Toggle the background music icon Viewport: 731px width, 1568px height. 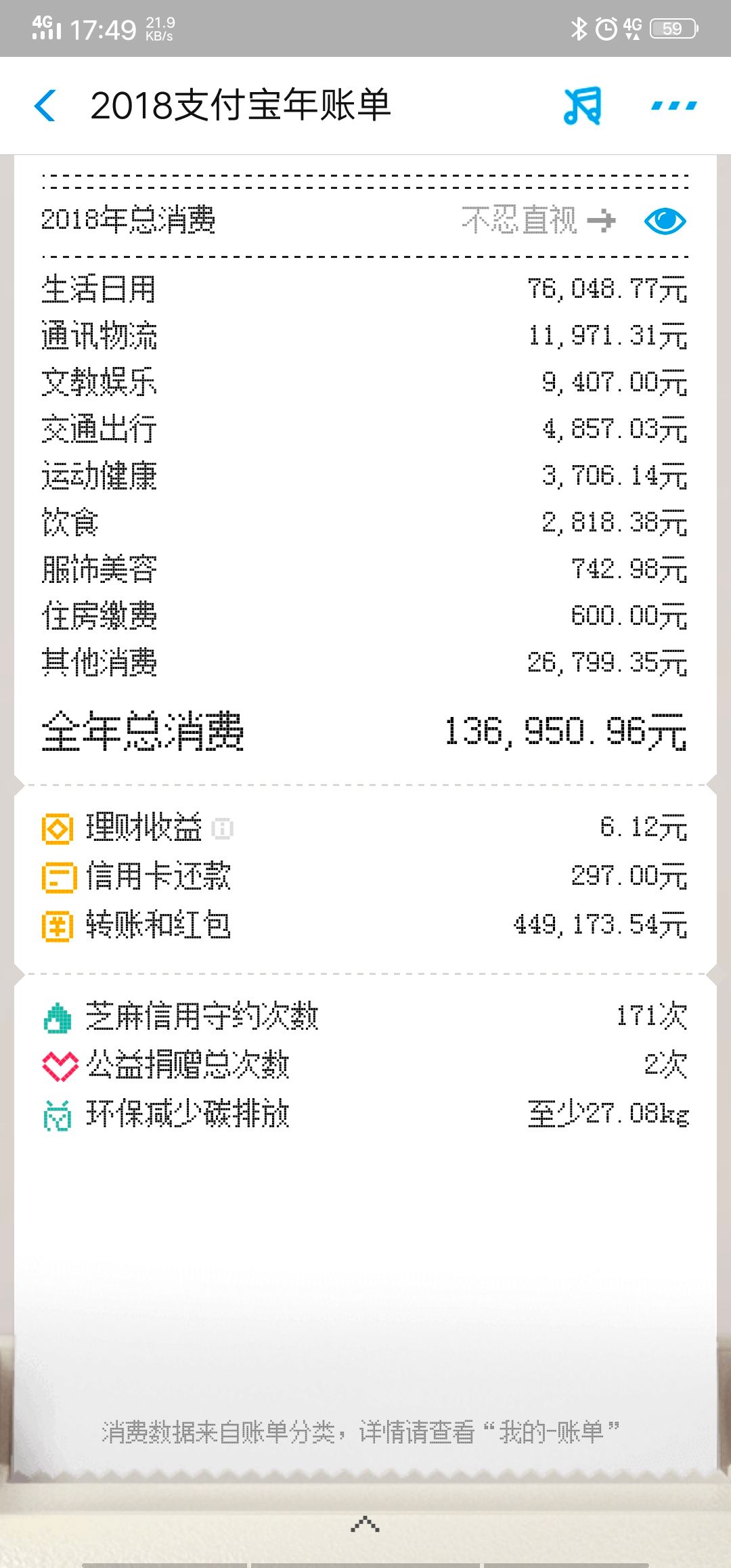(x=582, y=106)
